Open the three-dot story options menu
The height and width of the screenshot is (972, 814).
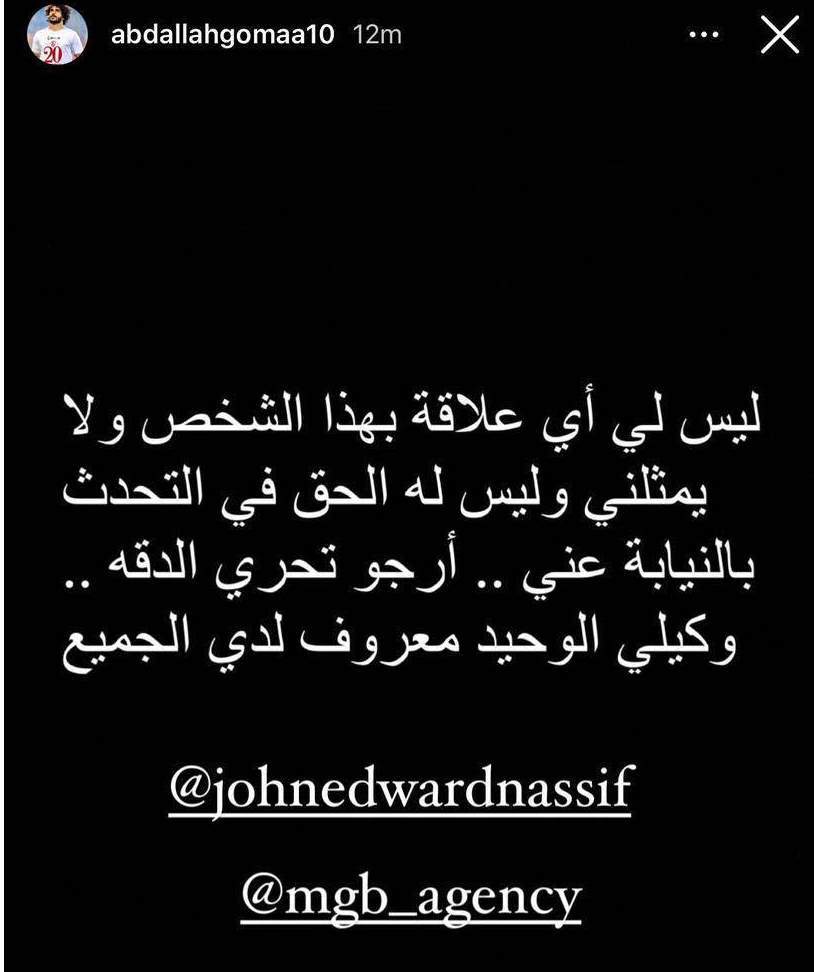[704, 35]
